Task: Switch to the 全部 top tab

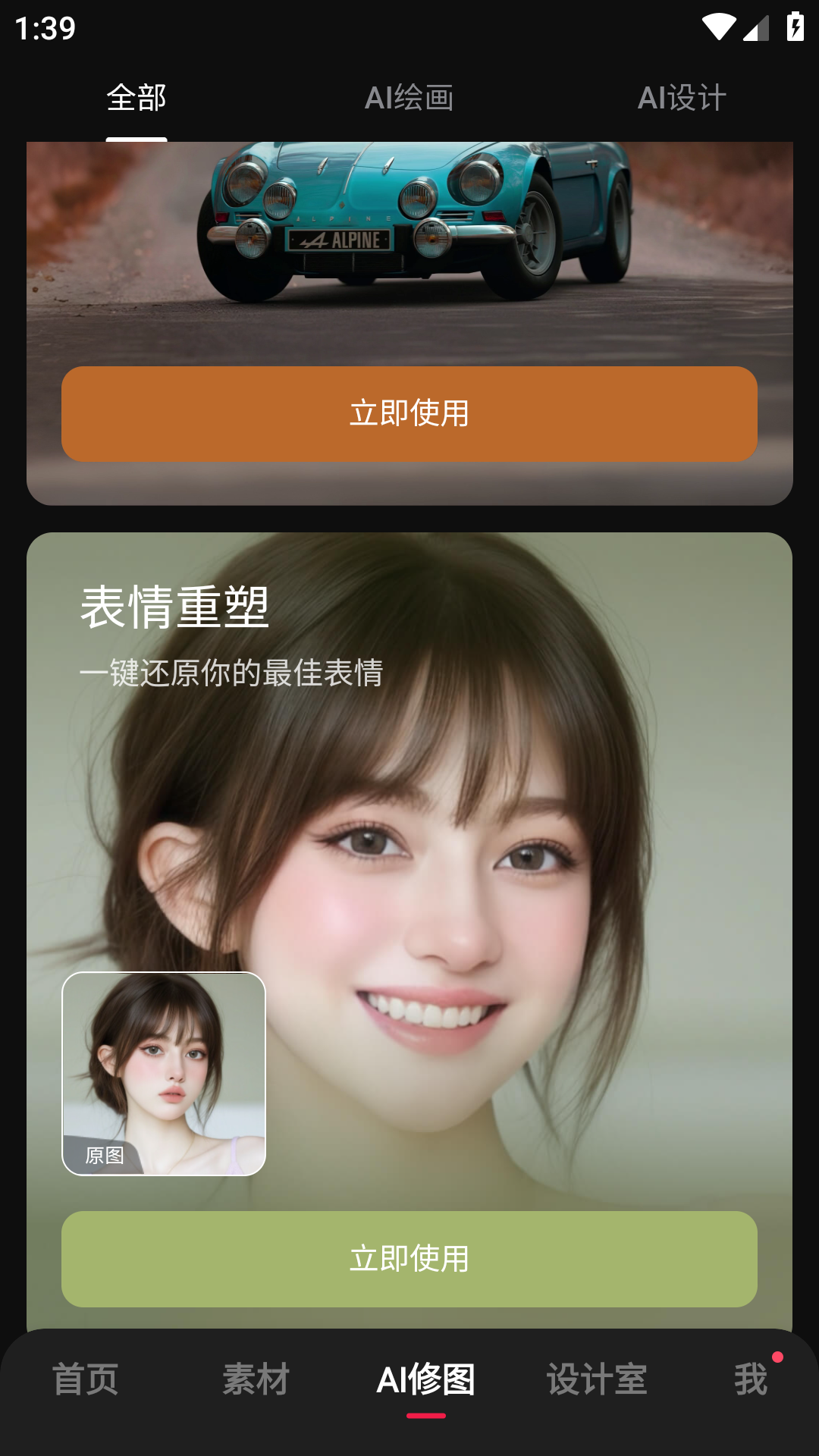Action: pos(136,99)
